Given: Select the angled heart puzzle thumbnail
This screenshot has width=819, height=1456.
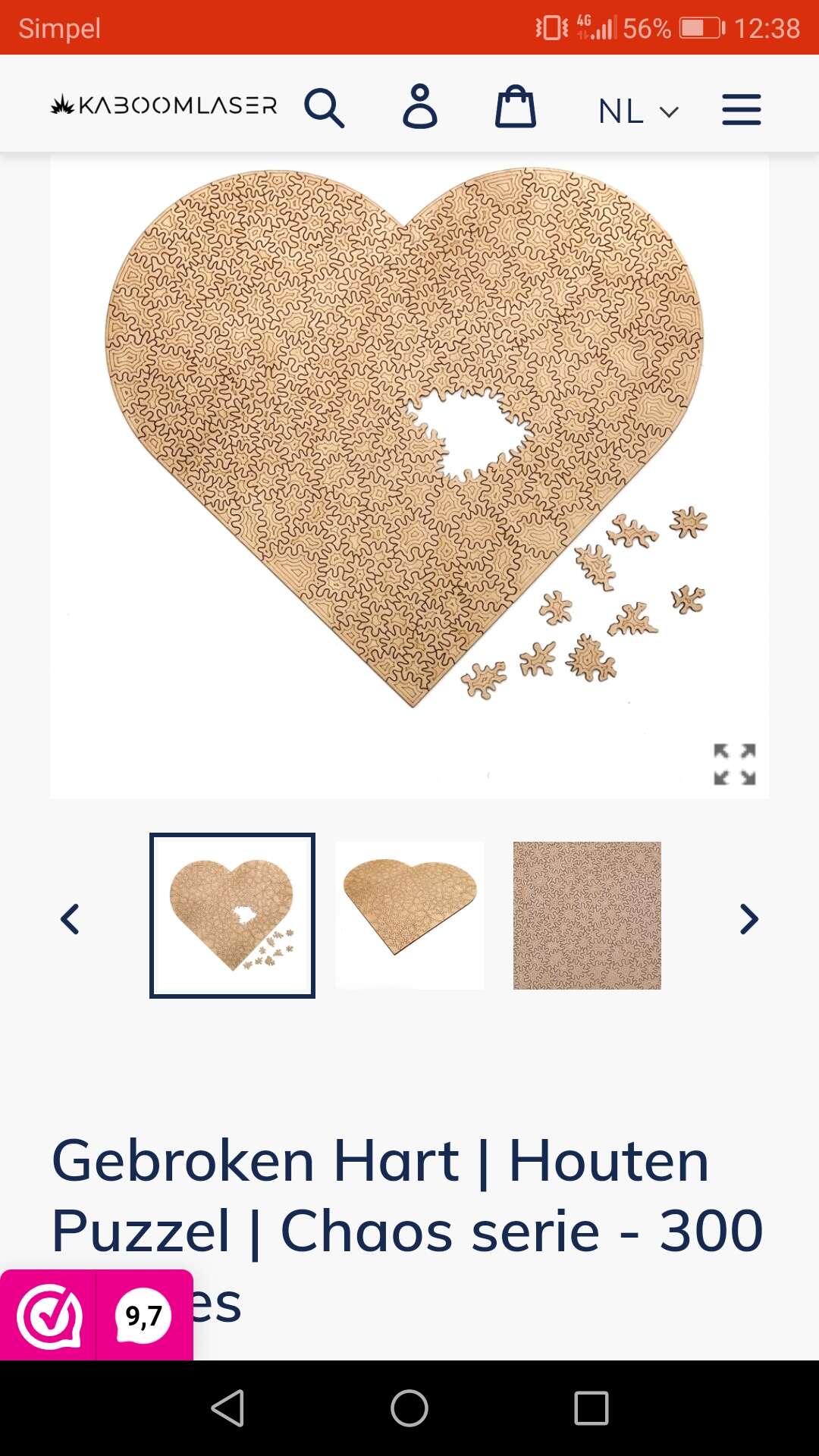Looking at the screenshot, I should [409, 915].
